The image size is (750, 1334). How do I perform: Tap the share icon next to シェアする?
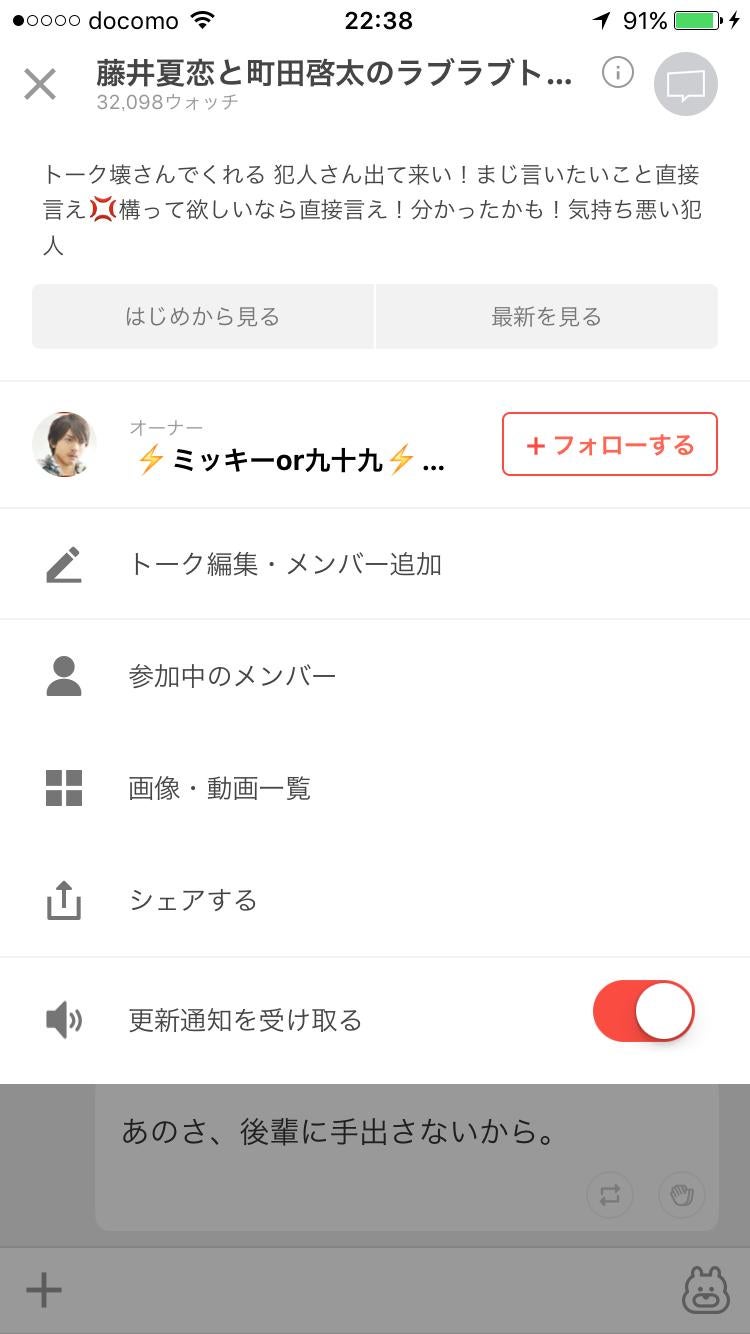[x=64, y=899]
